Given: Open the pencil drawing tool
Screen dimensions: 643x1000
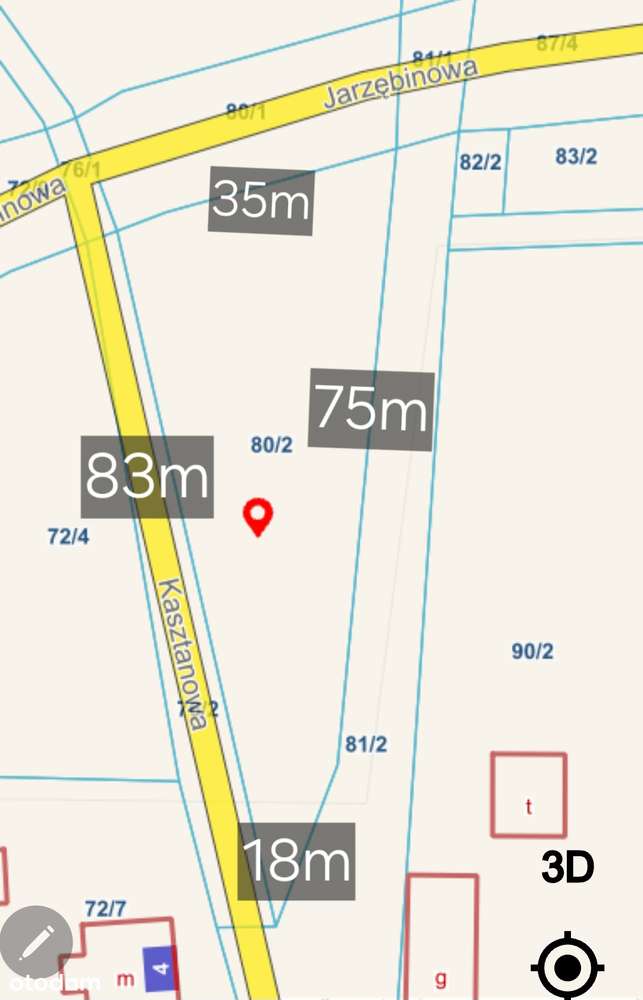Looking at the screenshot, I should click(36, 942).
